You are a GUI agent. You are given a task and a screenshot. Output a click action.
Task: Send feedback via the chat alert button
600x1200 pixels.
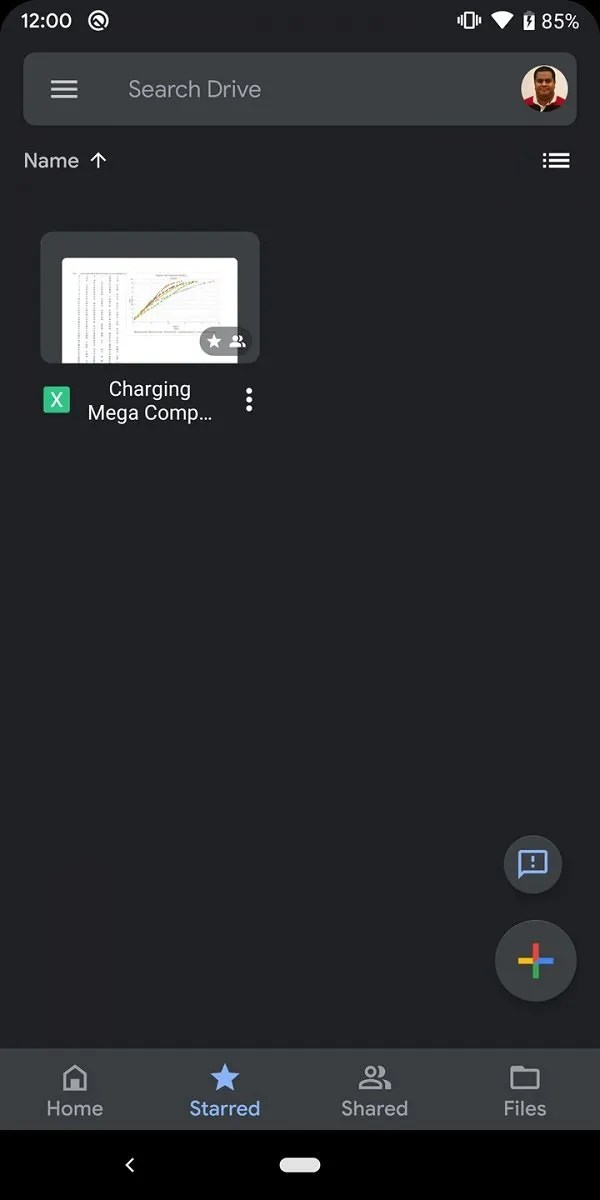pos(533,863)
